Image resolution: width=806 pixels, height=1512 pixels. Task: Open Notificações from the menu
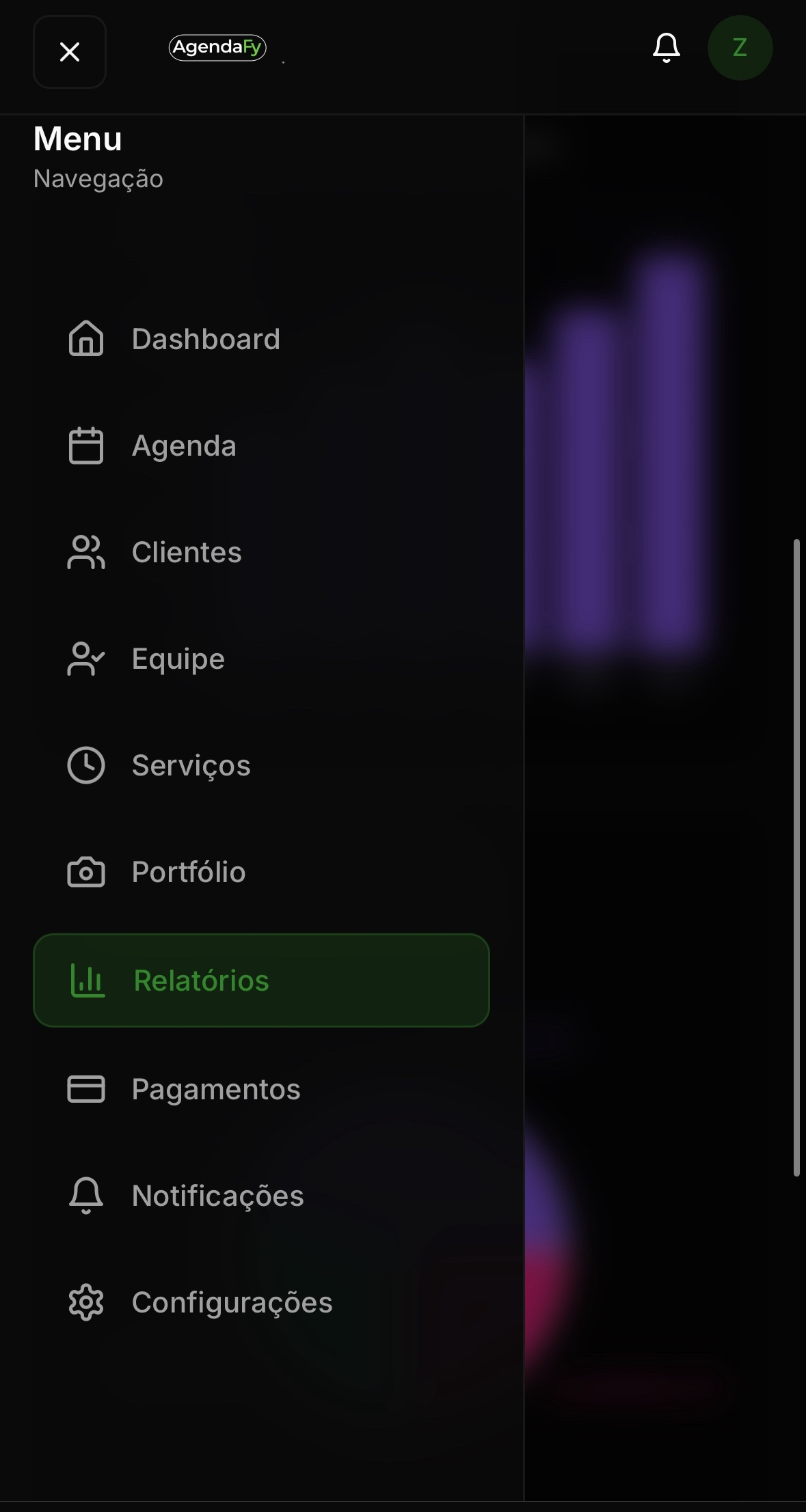(x=217, y=1196)
